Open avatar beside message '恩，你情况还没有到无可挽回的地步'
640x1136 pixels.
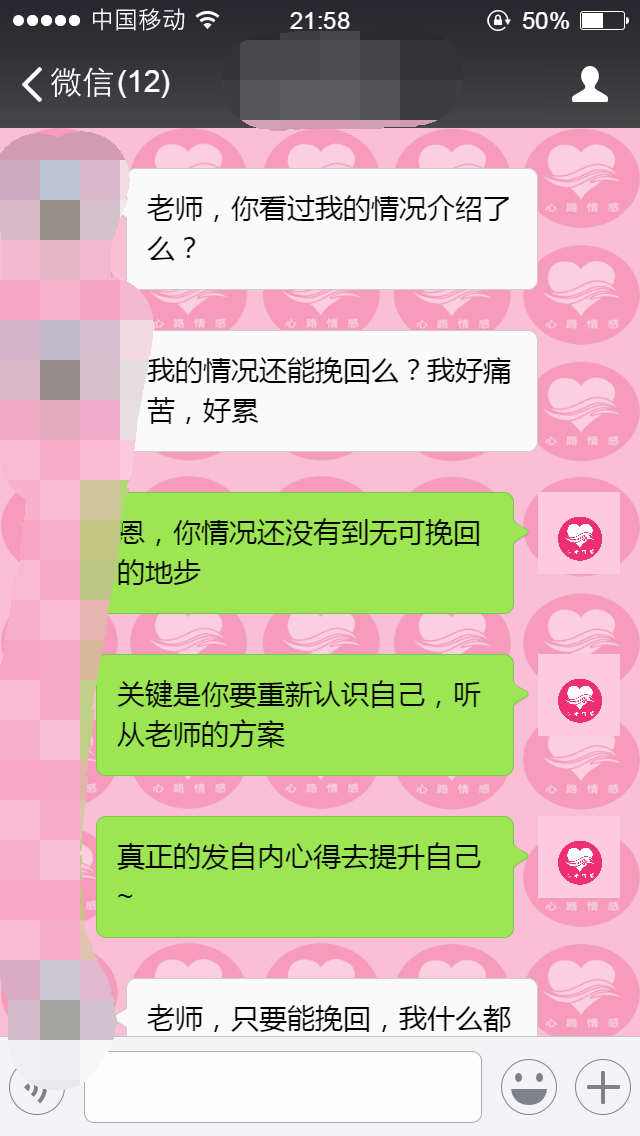click(x=578, y=534)
